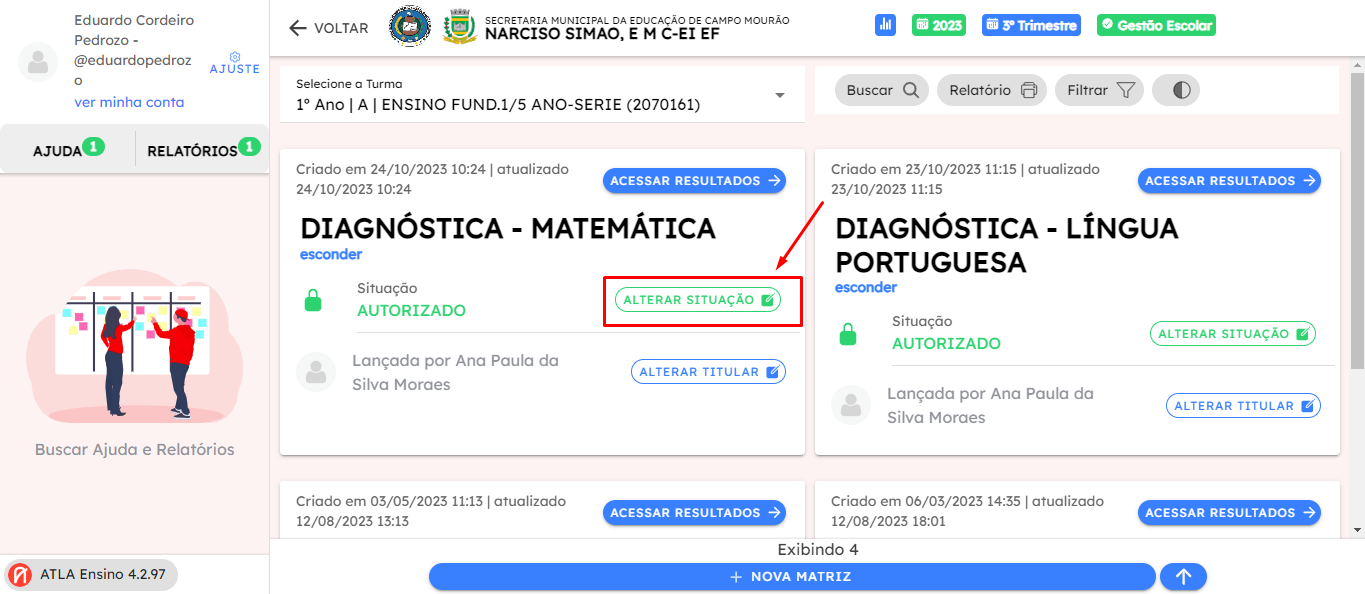The image size is (1365, 594).
Task: Access results for Diagnóstica - Matemática
Action: pyautogui.click(x=694, y=181)
